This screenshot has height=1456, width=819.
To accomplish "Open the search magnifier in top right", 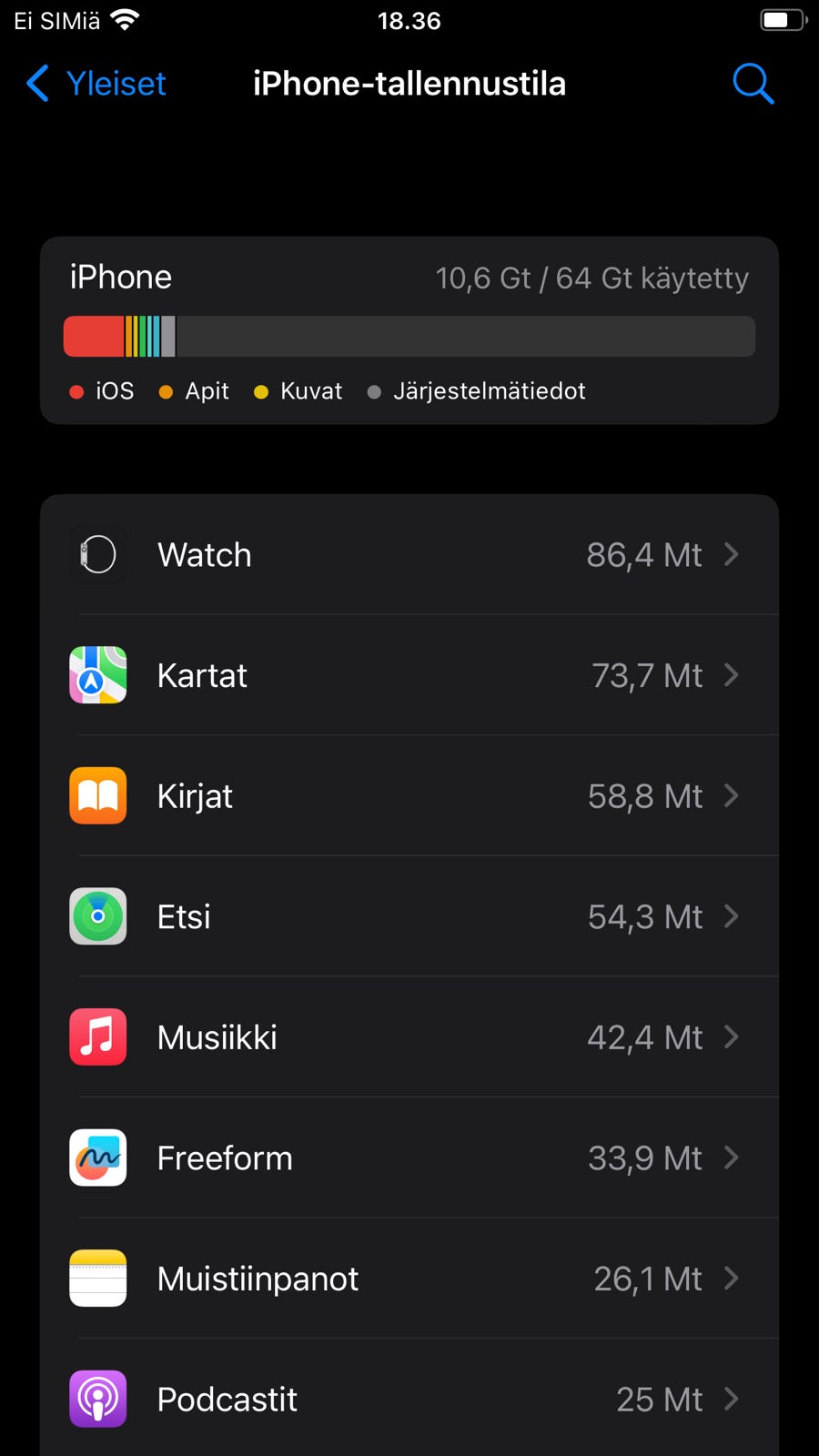I will point(752,83).
